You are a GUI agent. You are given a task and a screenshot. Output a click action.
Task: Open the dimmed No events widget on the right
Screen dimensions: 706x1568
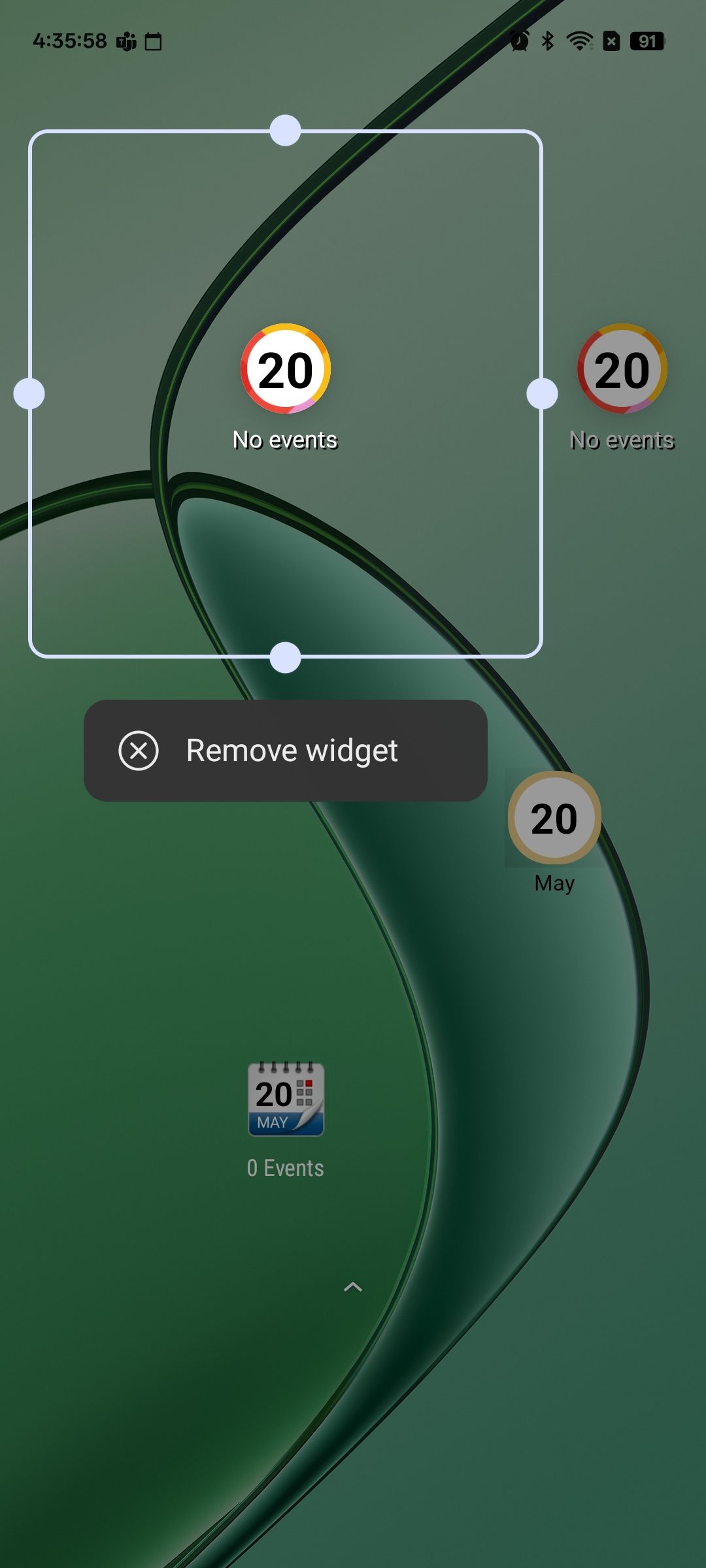(x=622, y=387)
